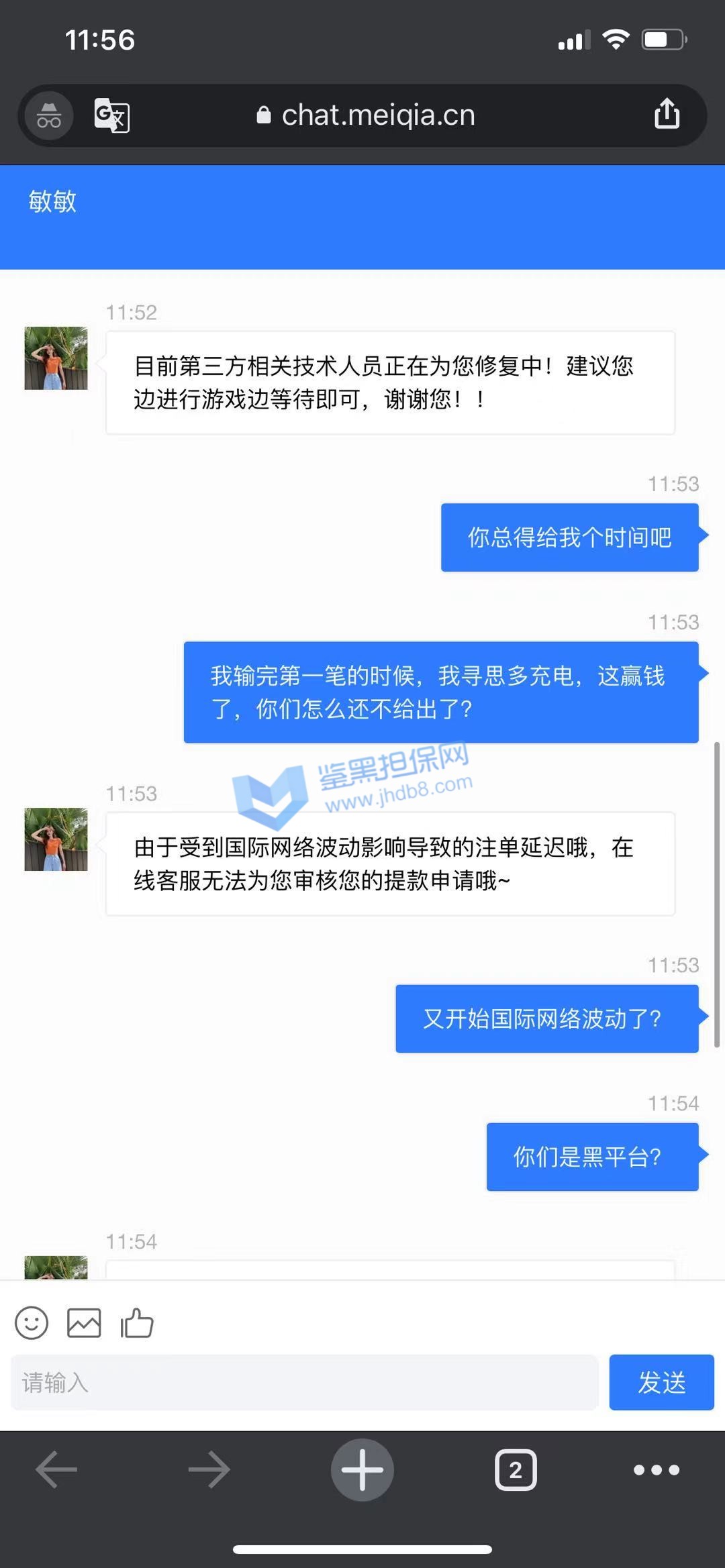Tap the 发送 send button
The width and height of the screenshot is (725, 1568).
click(x=661, y=1383)
